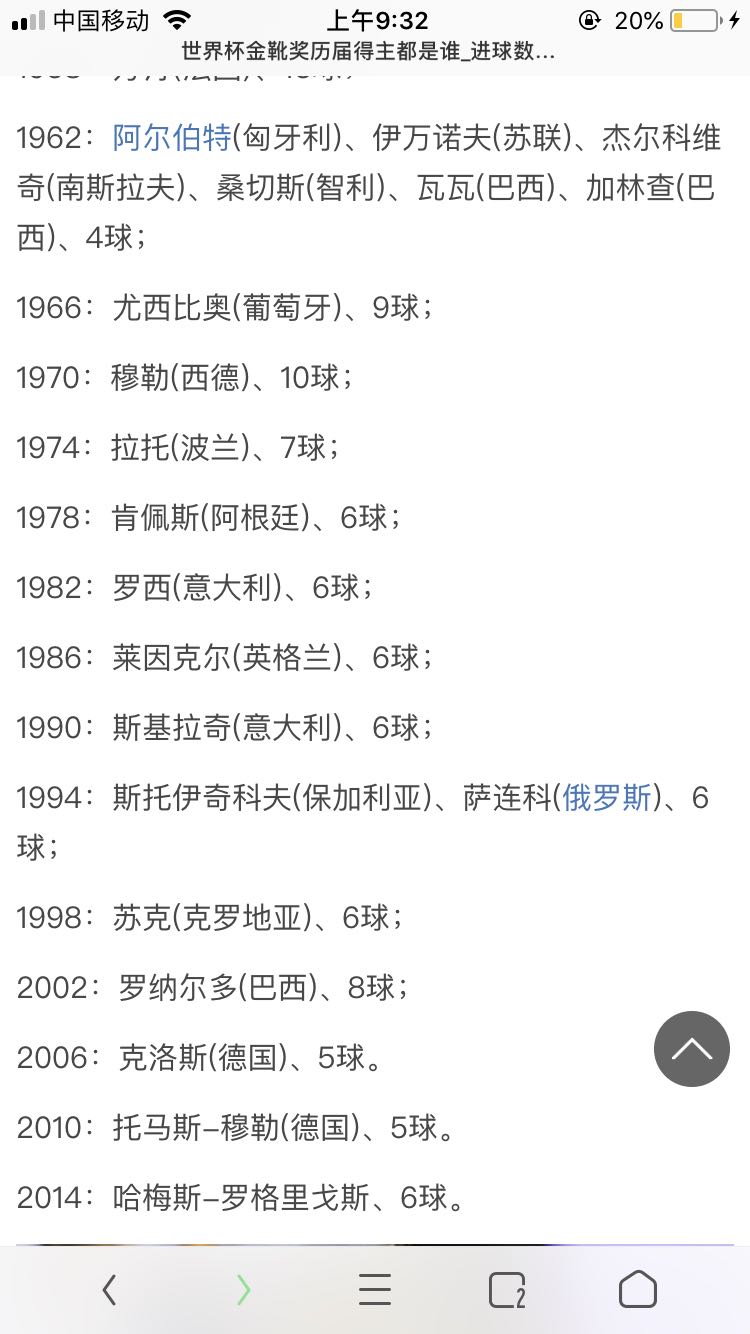
Task: Tap the back-to-top arrow button
Action: 691,1049
